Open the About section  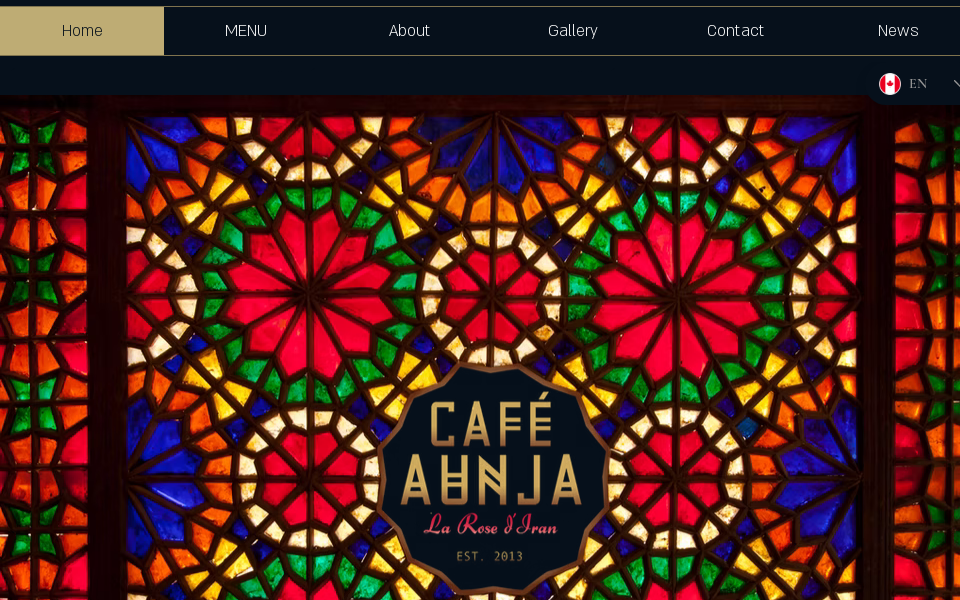409,31
